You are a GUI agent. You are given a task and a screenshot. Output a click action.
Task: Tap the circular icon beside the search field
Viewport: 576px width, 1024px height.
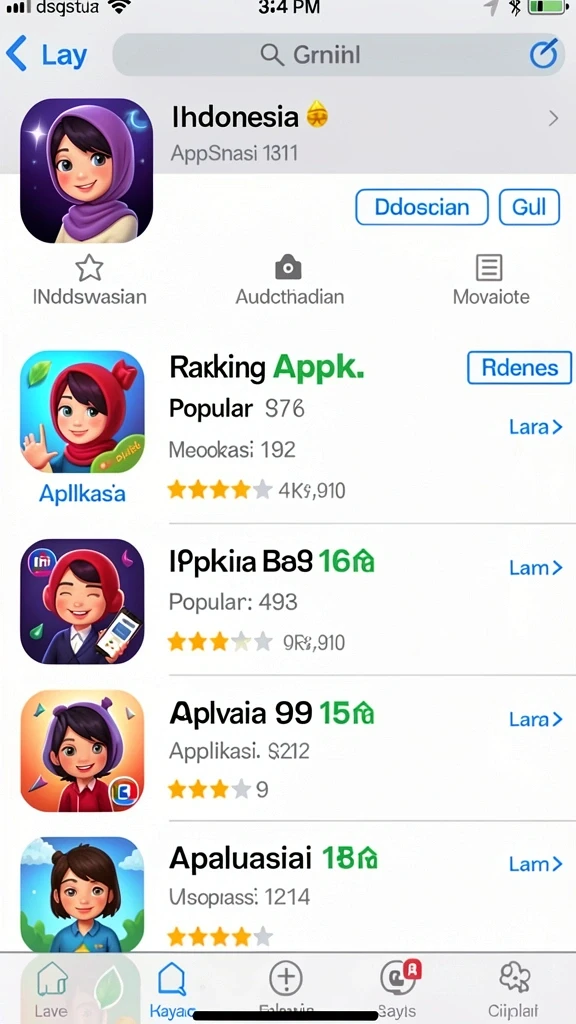coord(543,54)
